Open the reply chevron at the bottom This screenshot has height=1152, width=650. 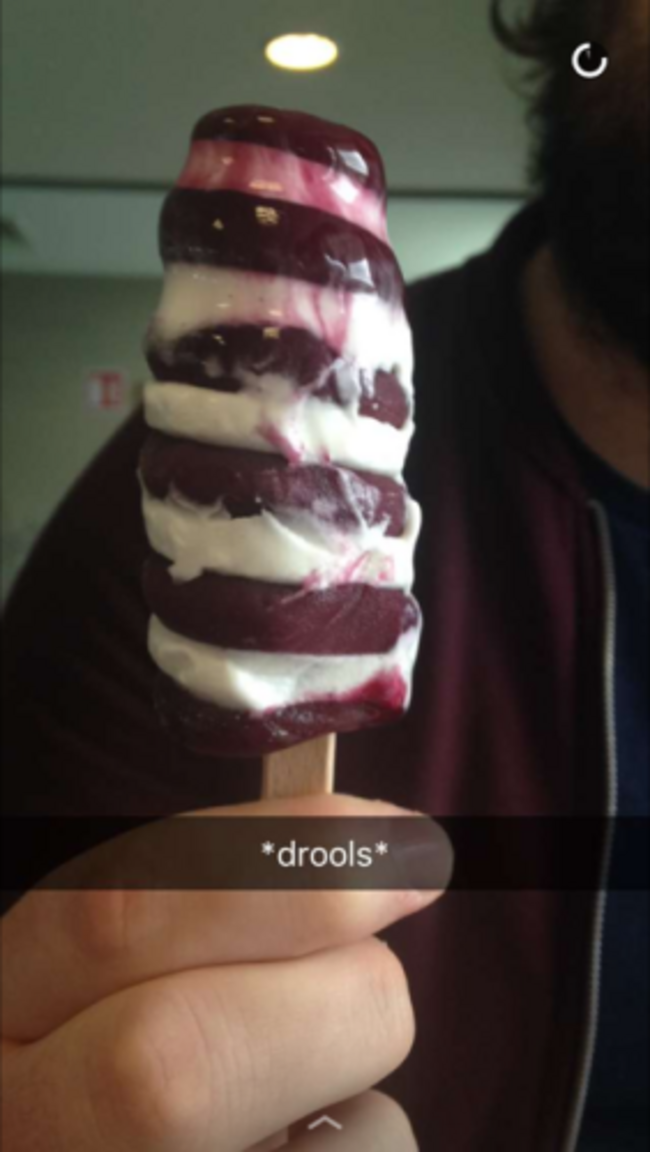(x=324, y=1124)
